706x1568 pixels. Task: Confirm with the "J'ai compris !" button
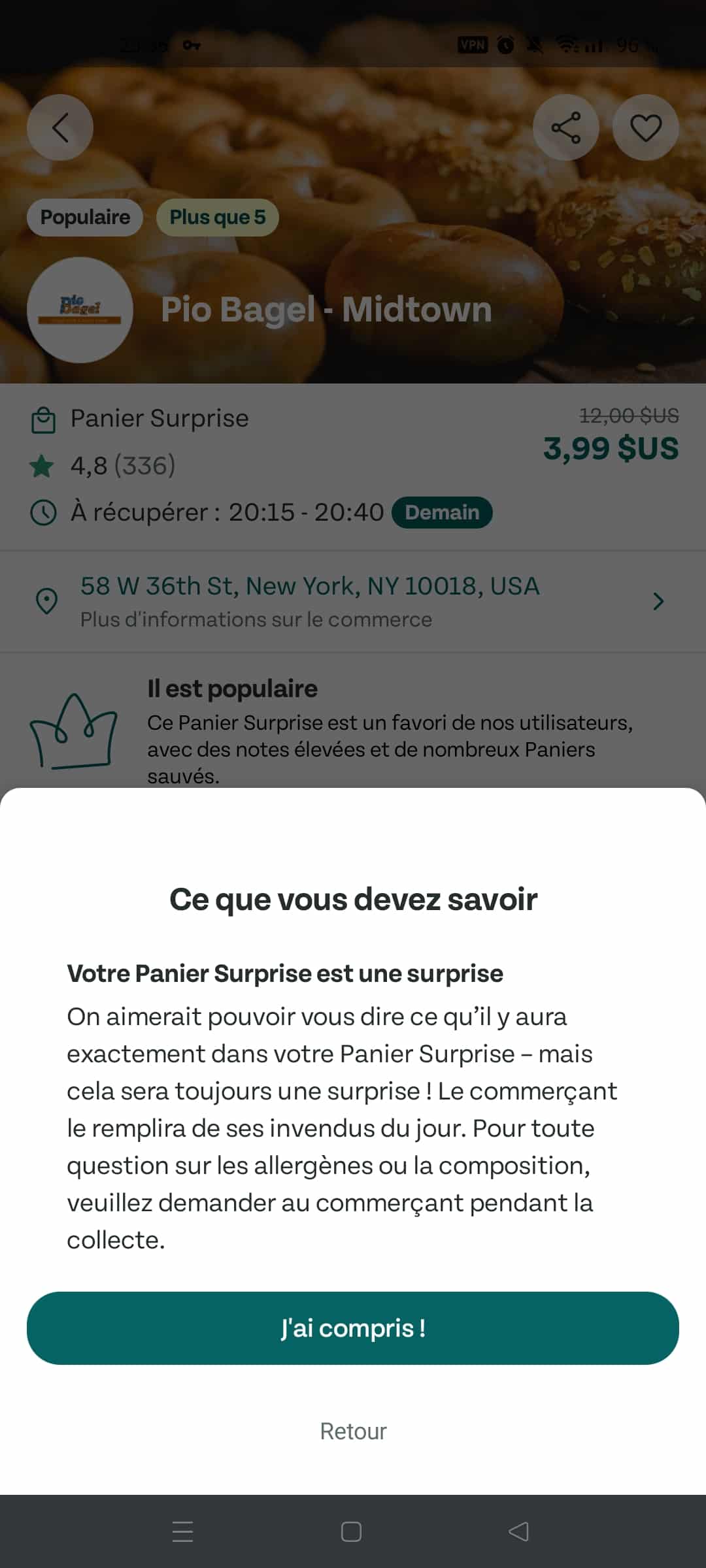[x=353, y=1328]
